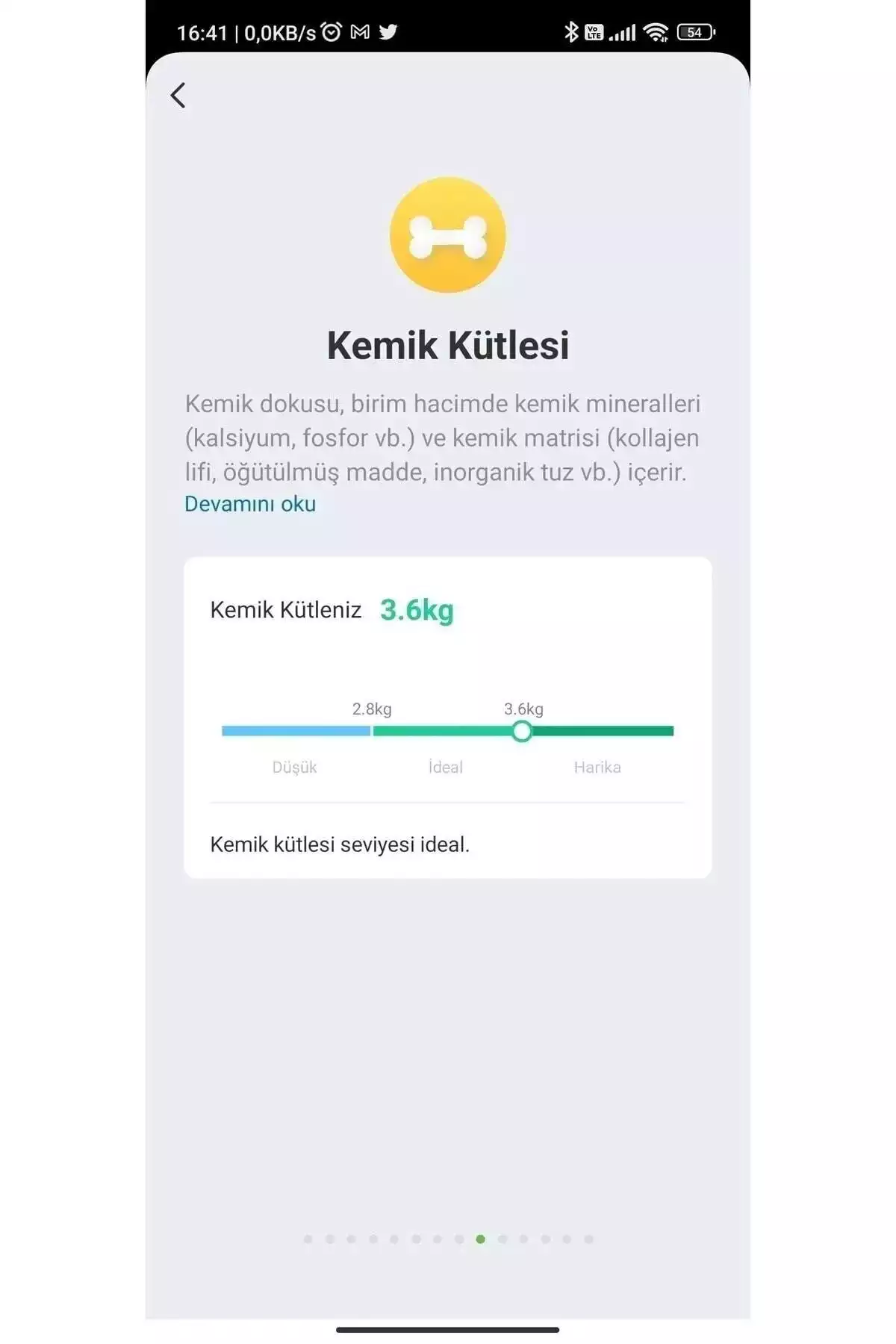The height and width of the screenshot is (1344, 896).
Task: Expand the description with Devamını oku
Action: 249,504
